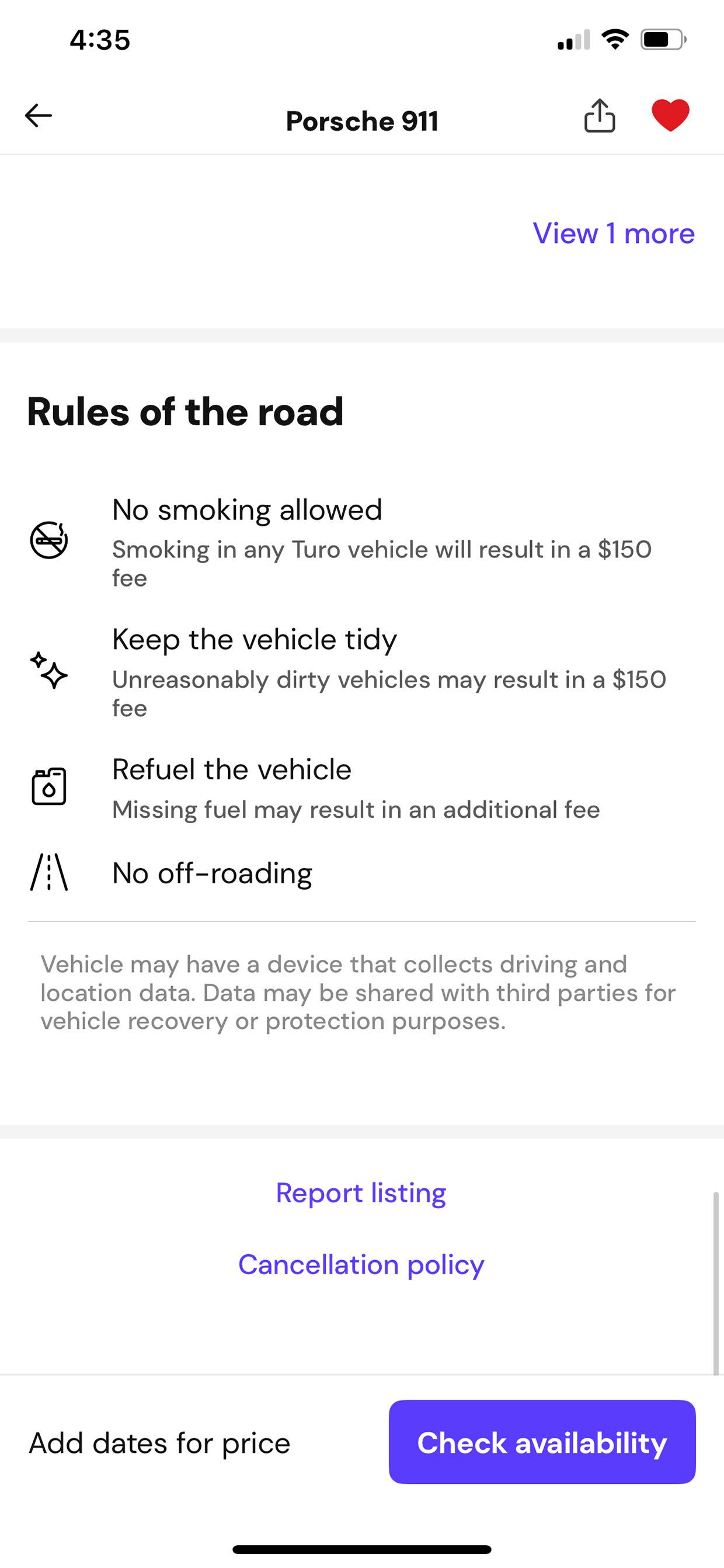Viewport: 724px width, 1568px height.
Task: Tap Check availability button
Action: pyautogui.click(x=542, y=1442)
